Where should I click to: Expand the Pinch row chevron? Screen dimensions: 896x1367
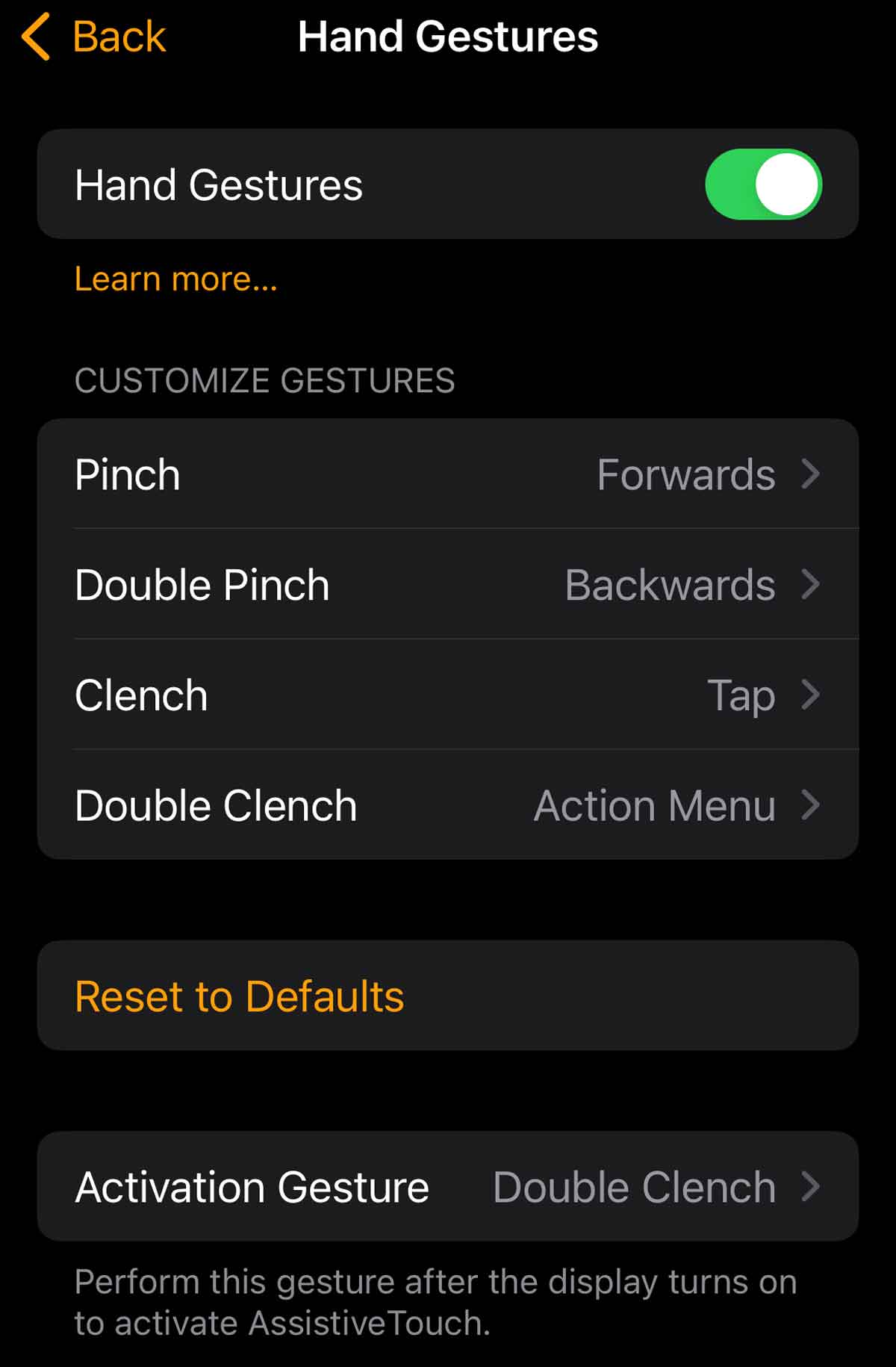click(812, 474)
